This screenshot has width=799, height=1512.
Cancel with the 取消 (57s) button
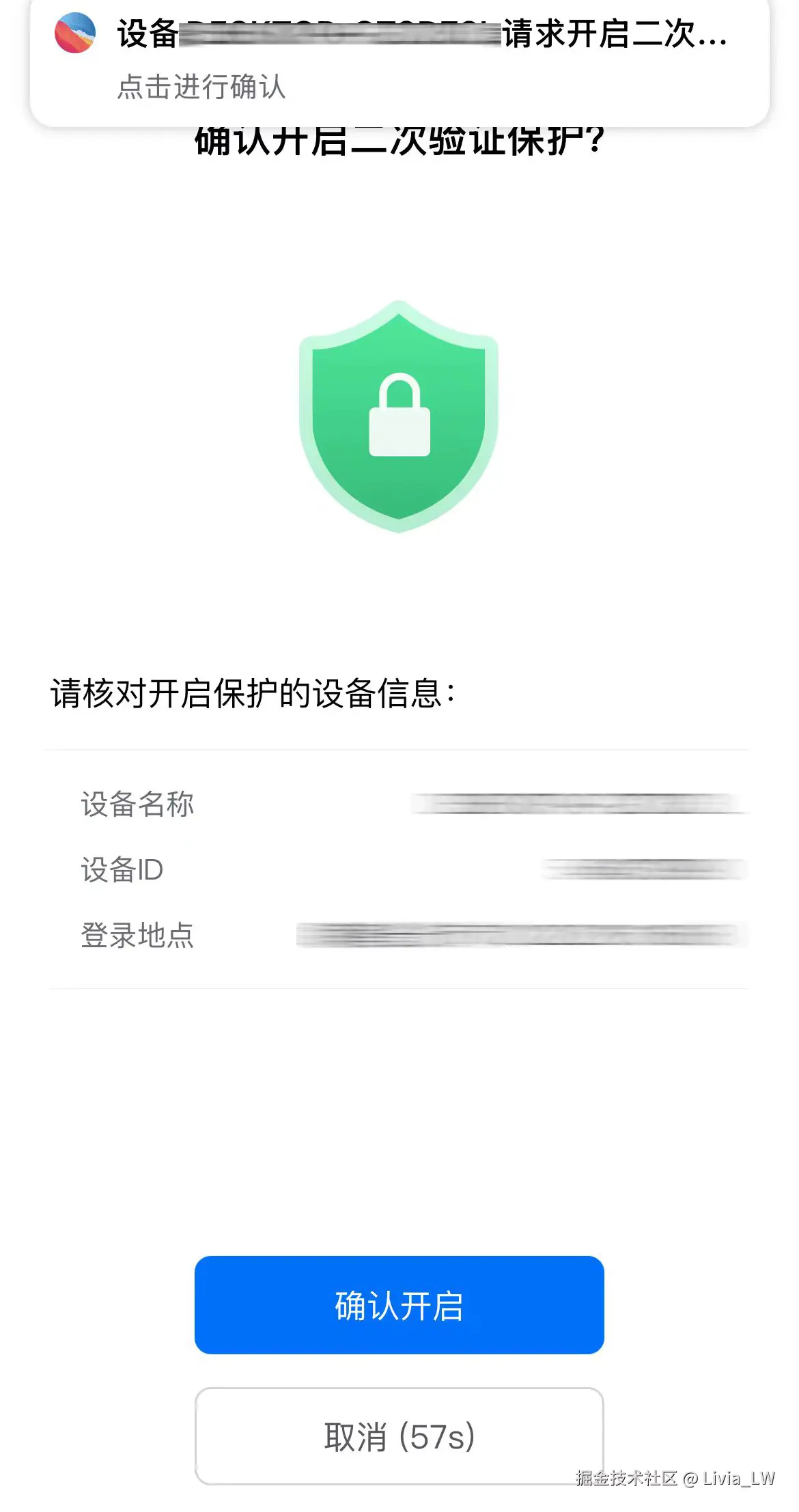pyautogui.click(x=399, y=1436)
